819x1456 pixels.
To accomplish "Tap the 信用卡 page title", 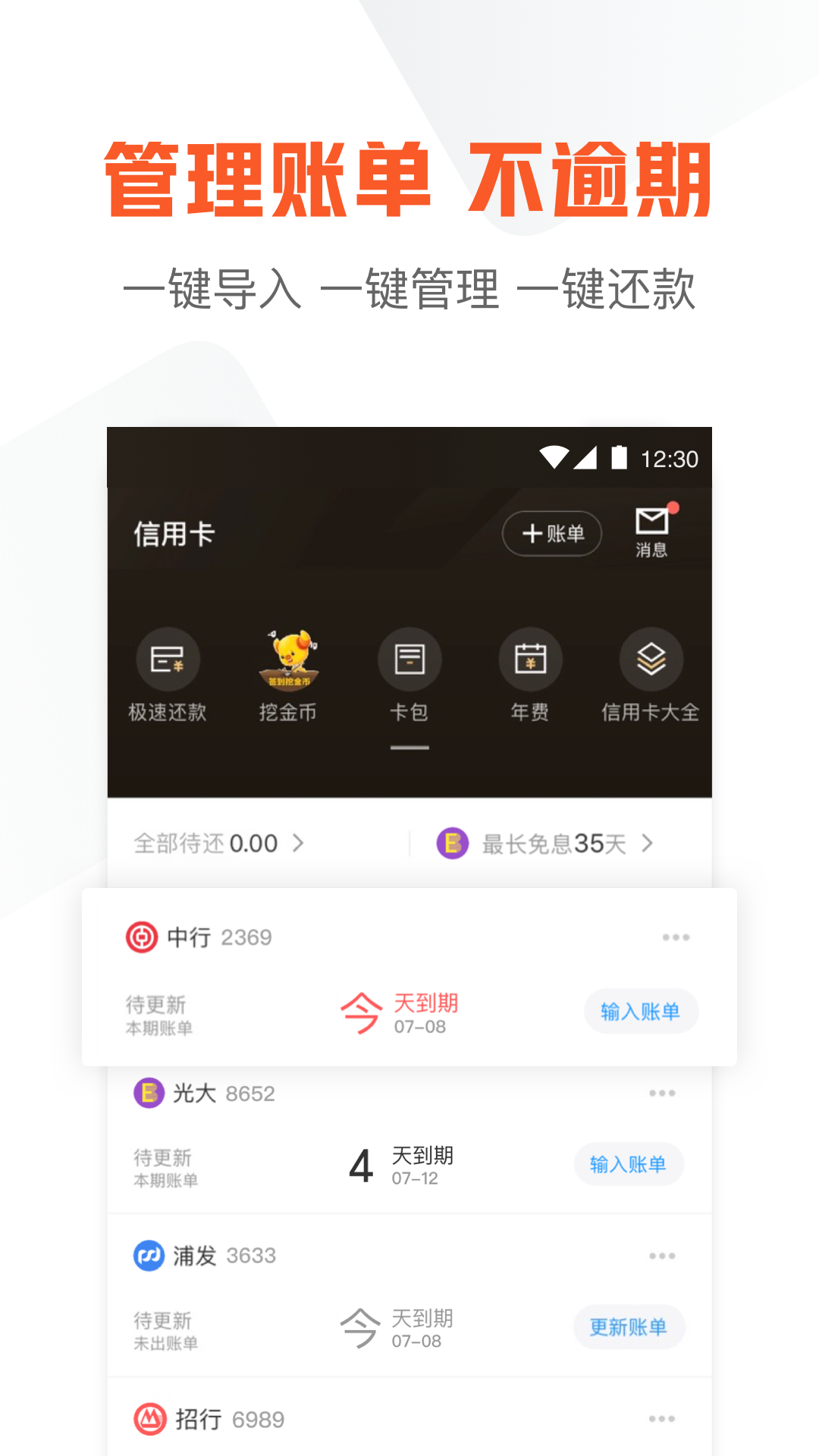I will (x=173, y=532).
